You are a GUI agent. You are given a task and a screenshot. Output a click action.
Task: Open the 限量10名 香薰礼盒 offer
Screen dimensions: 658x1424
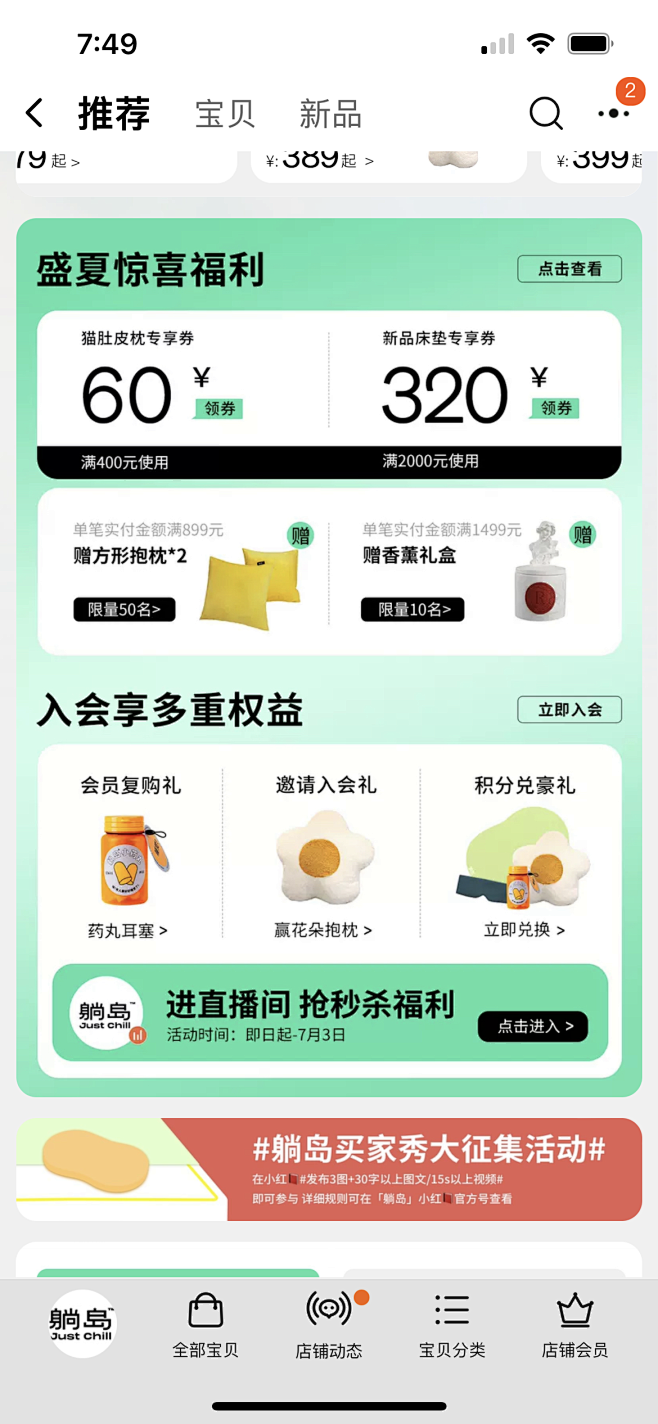413,609
